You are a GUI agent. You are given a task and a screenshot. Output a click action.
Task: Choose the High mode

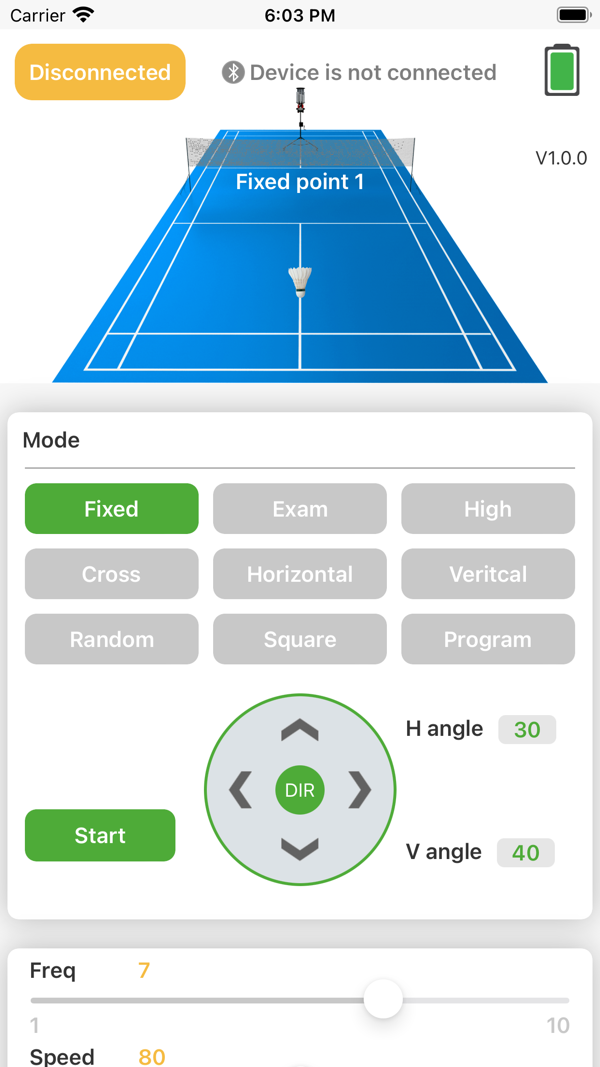[488, 509]
